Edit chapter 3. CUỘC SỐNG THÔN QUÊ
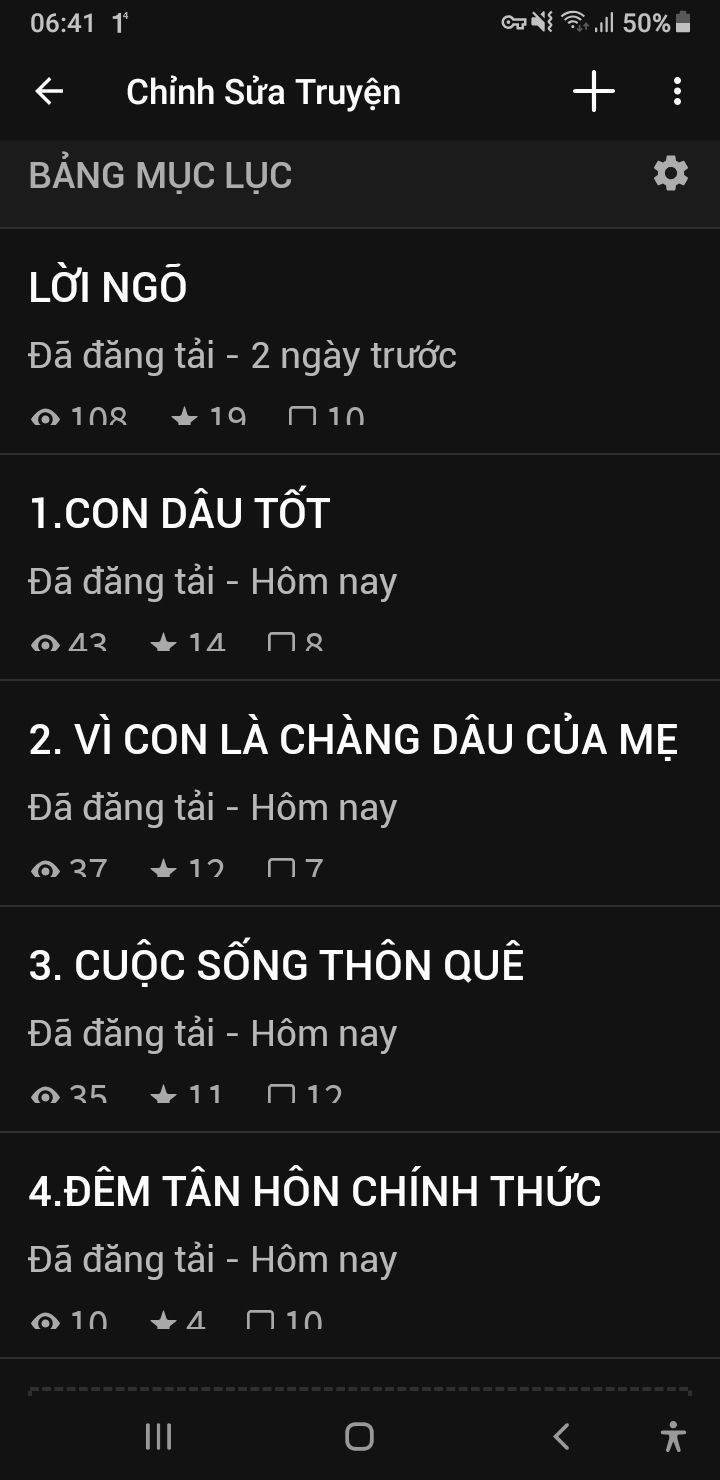Image resolution: width=720 pixels, height=1480 pixels. (x=360, y=1018)
